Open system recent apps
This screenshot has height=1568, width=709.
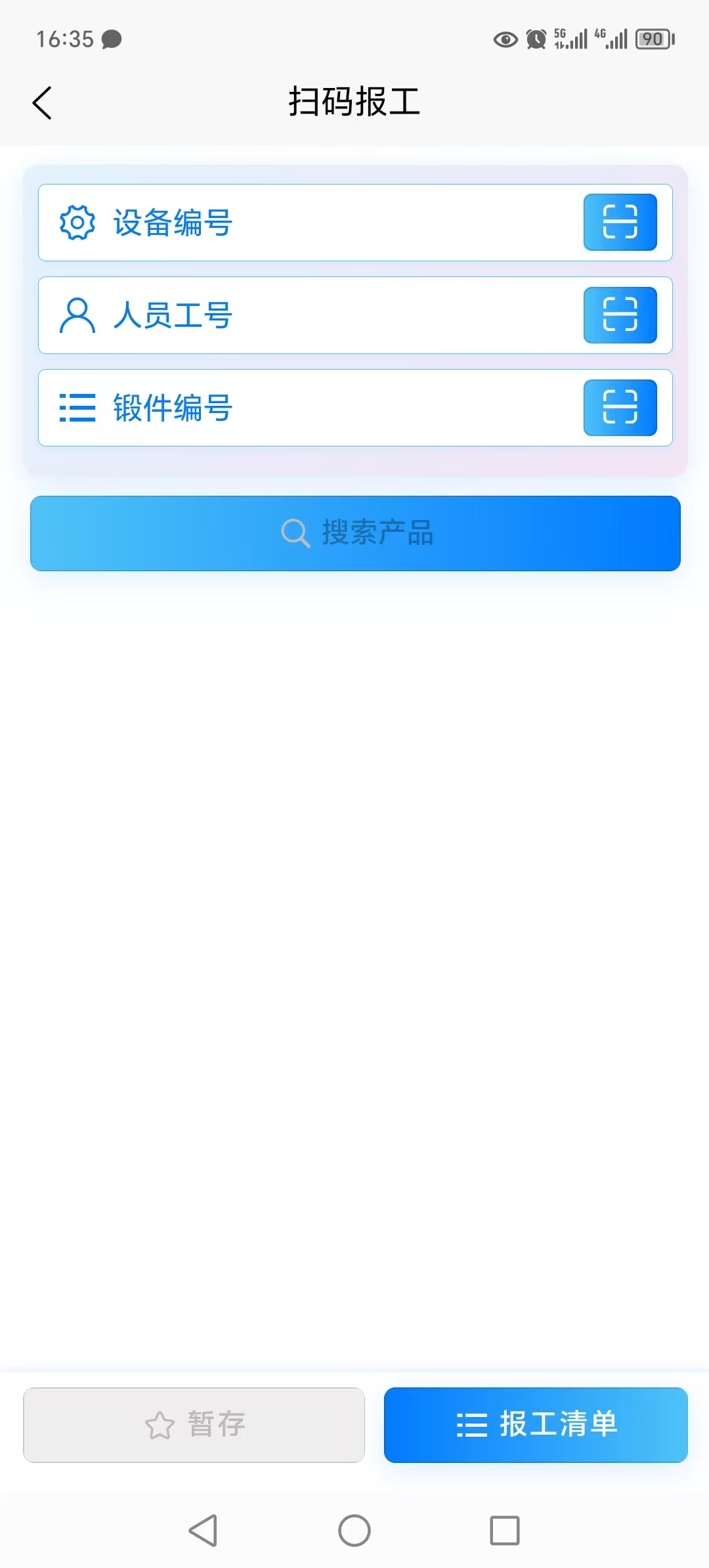[505, 1531]
